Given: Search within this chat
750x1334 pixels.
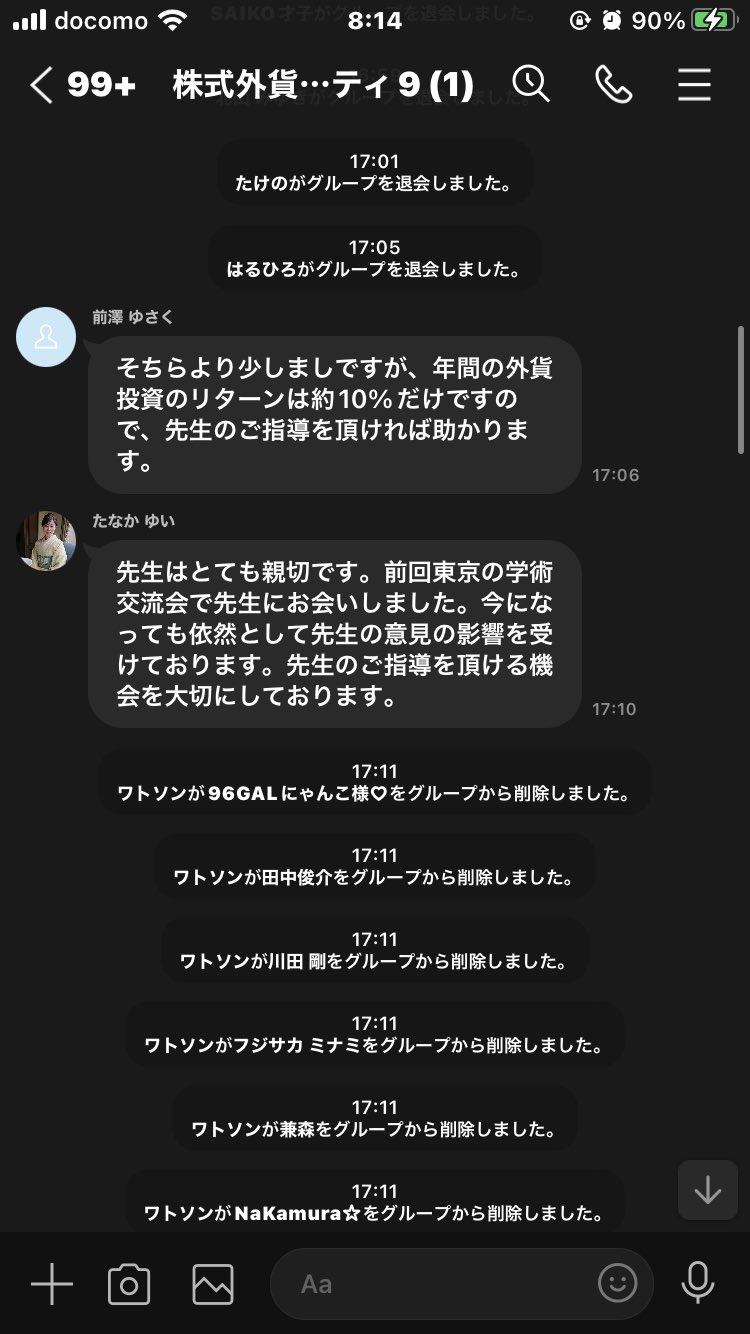Looking at the screenshot, I should click(x=531, y=85).
